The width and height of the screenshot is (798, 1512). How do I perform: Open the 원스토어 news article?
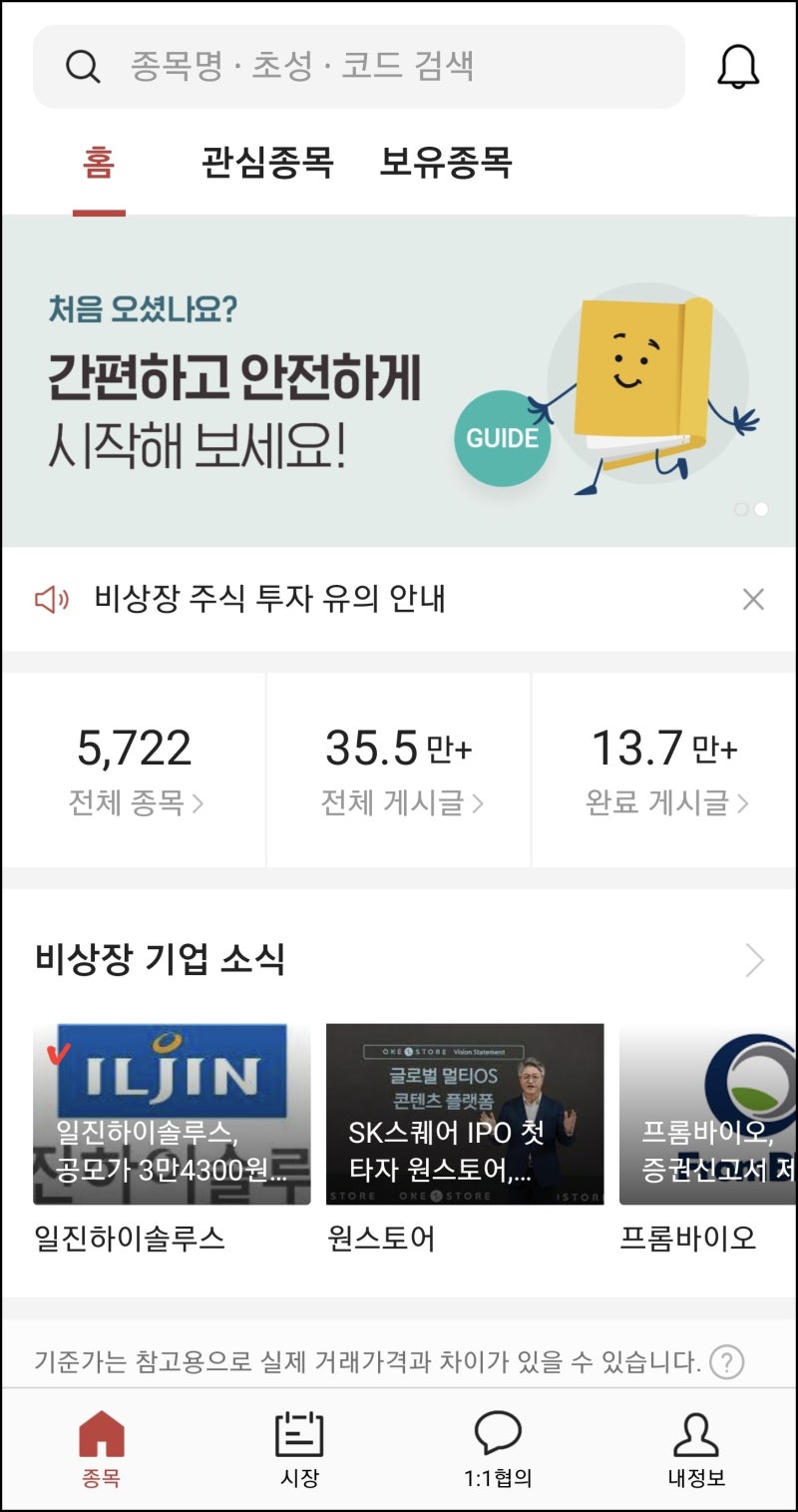pos(466,1111)
